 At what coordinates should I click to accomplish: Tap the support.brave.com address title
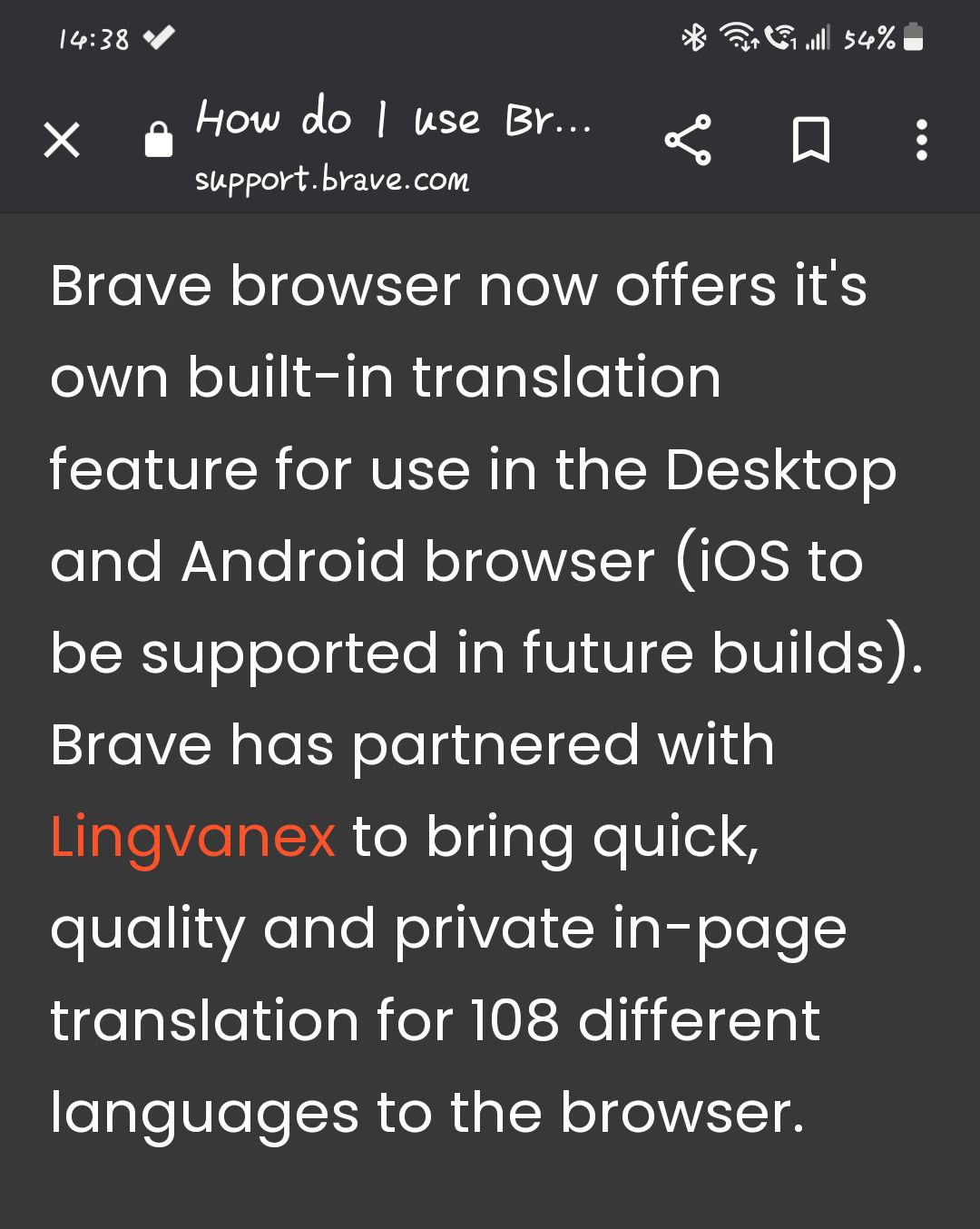(332, 180)
